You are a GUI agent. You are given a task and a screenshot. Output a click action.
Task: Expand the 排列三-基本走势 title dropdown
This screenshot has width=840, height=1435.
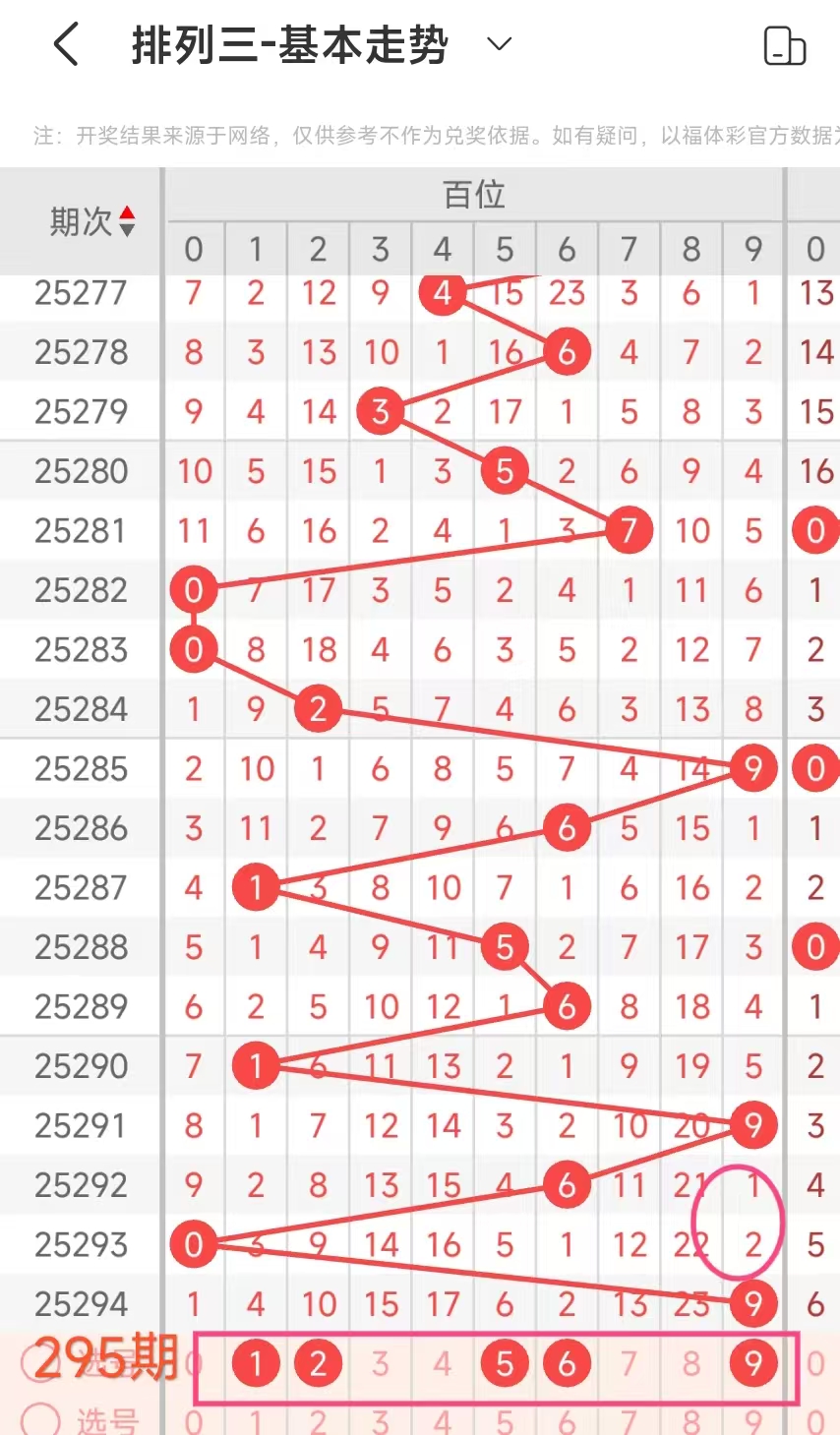(500, 44)
